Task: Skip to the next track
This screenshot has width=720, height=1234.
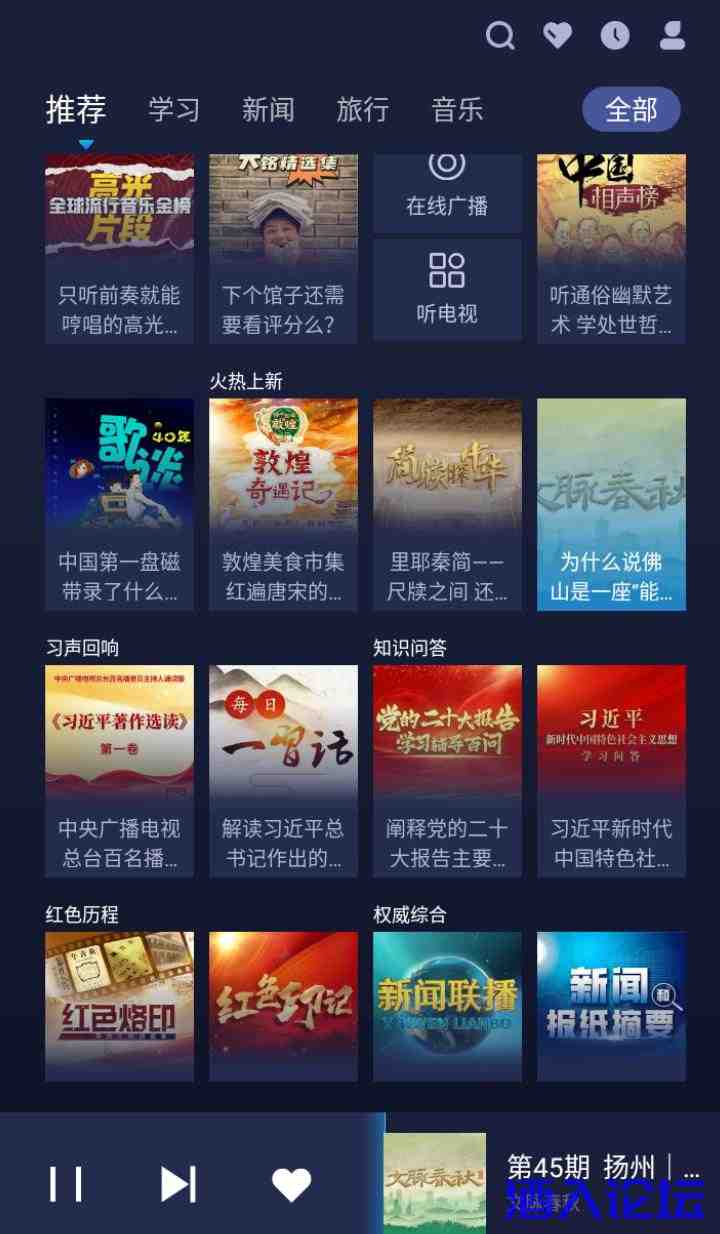Action: (178, 1184)
